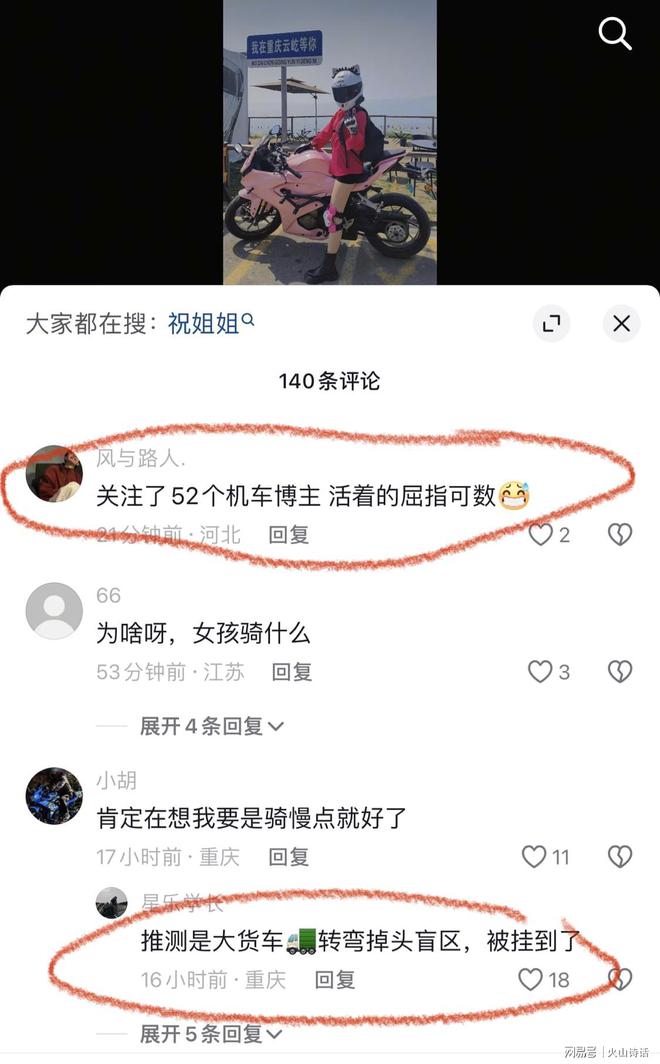Dislike 风与路人's comment
The image size is (660, 1064).
tap(620, 535)
